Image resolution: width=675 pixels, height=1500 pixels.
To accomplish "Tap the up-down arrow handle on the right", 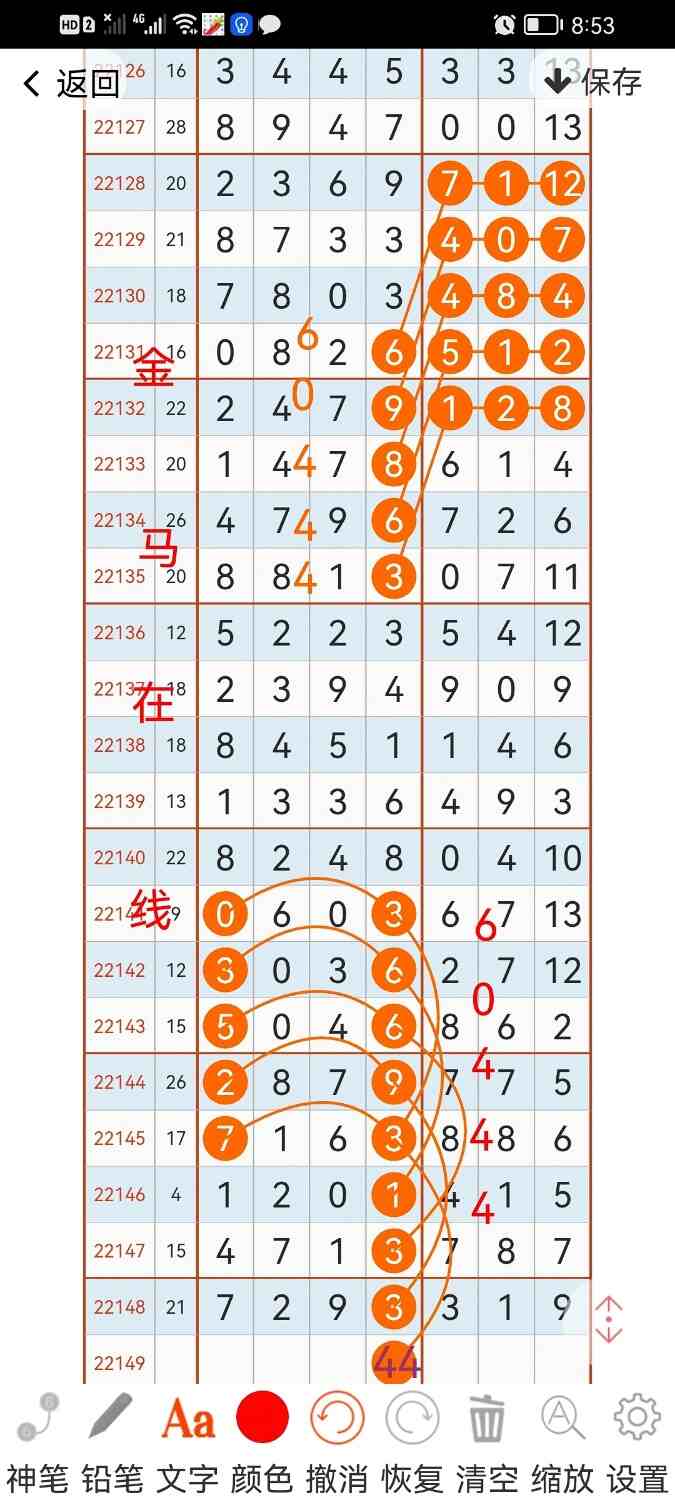I will [x=609, y=1320].
